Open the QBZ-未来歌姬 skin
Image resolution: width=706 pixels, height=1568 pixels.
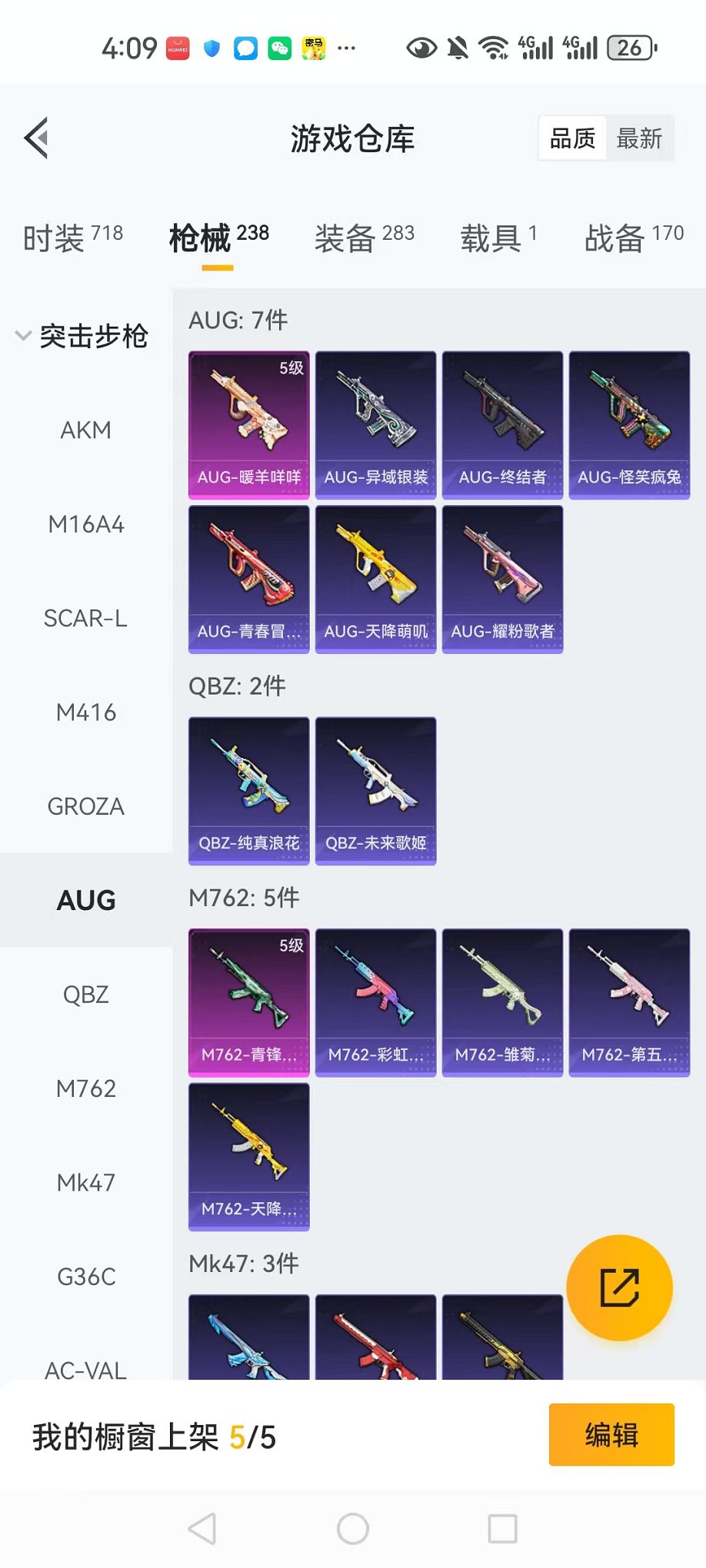[375, 791]
